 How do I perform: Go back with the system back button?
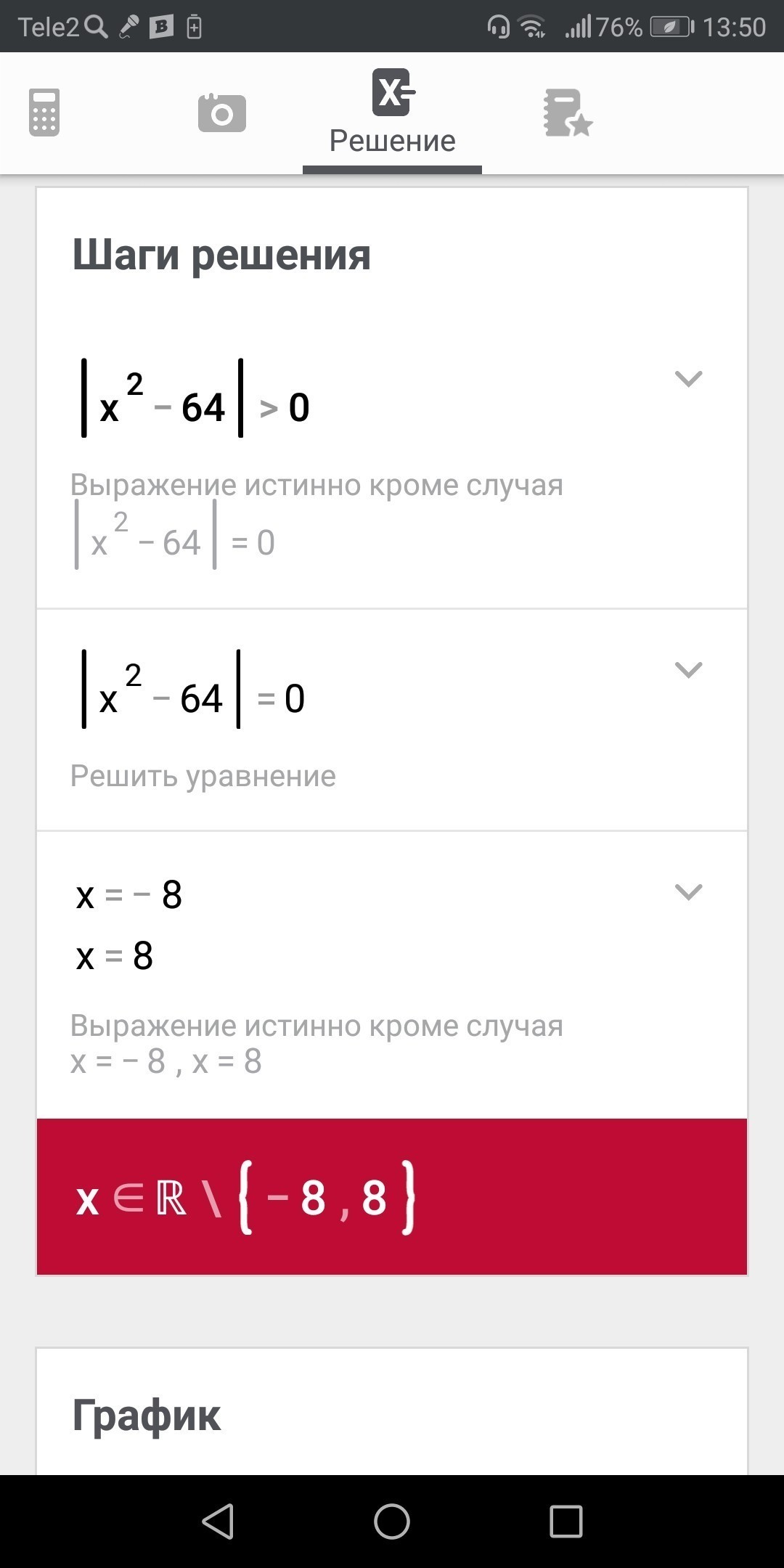point(218,1521)
